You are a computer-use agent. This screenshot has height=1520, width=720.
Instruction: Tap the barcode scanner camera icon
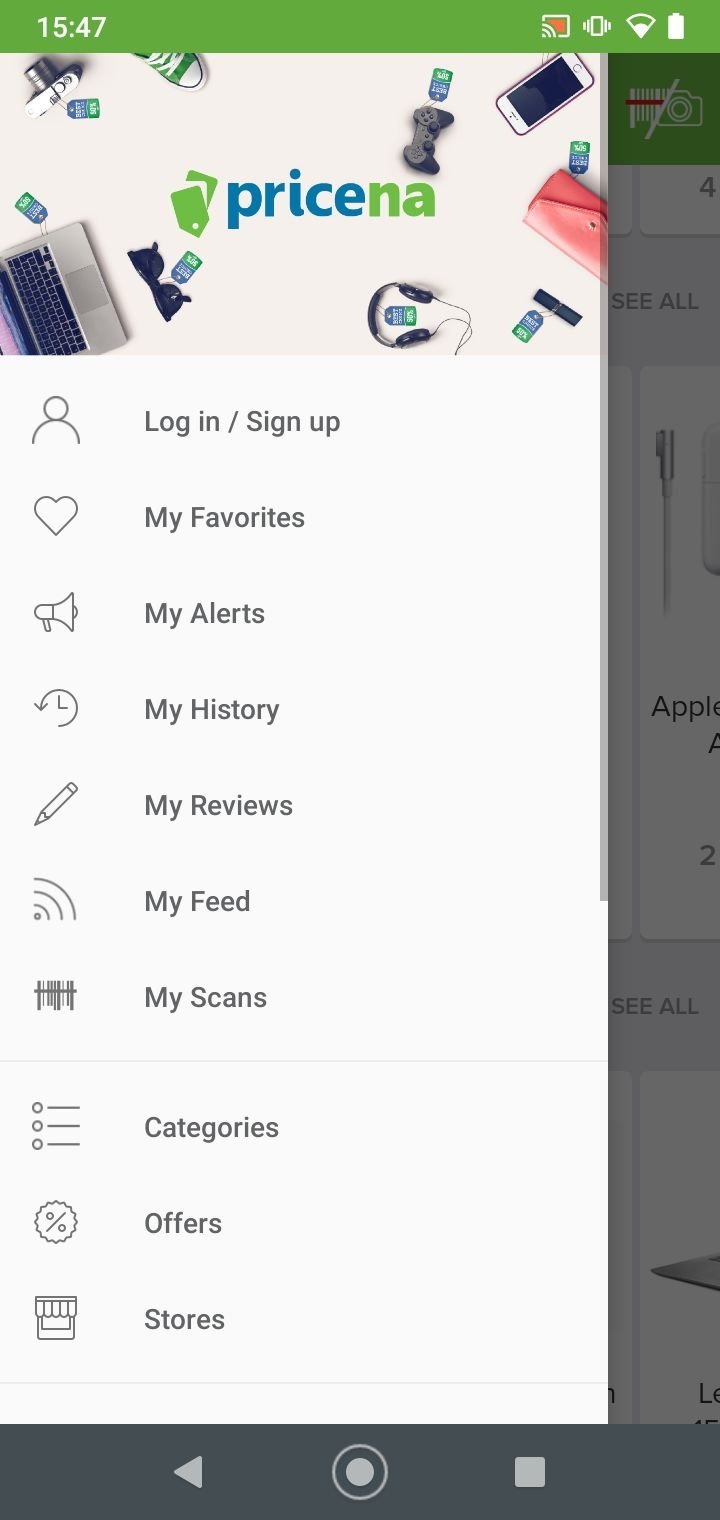pyautogui.click(x=665, y=108)
